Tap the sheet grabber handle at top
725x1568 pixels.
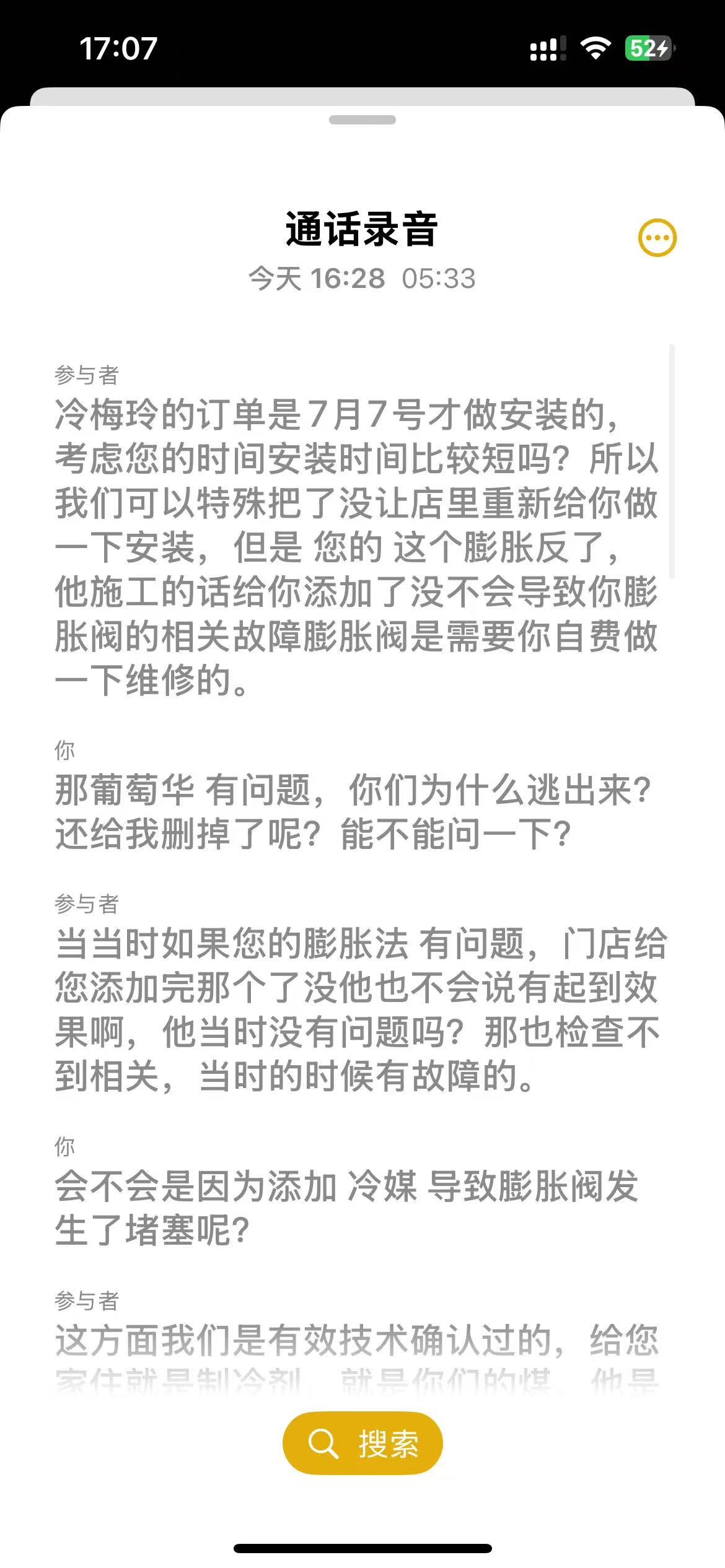tap(362, 120)
